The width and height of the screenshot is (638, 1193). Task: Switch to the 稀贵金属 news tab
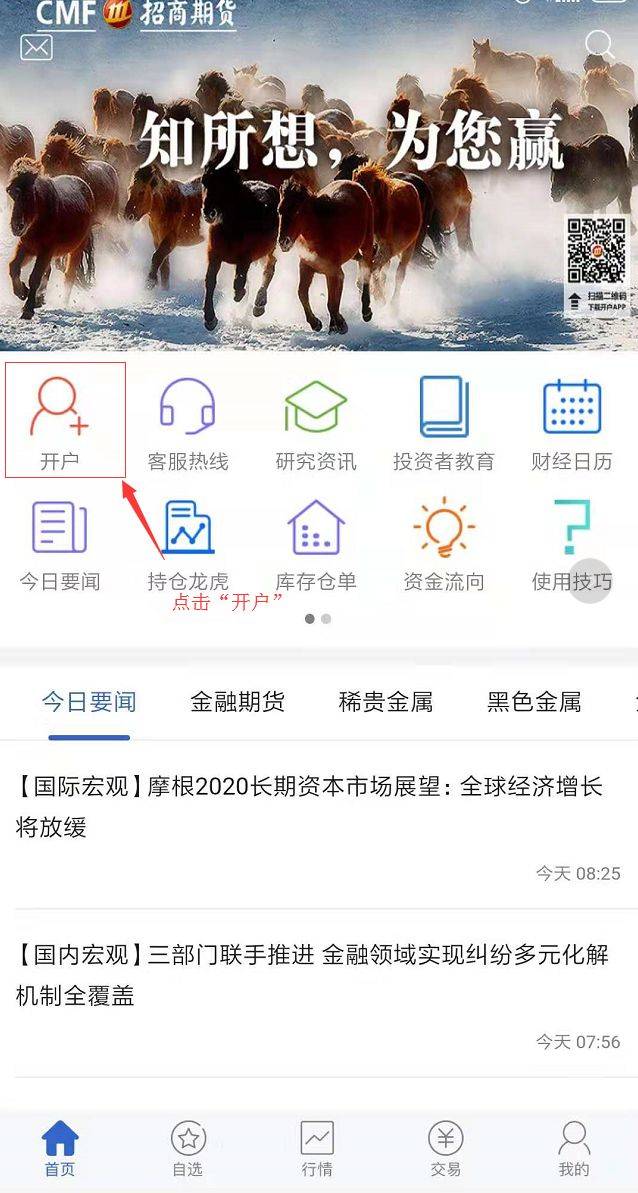pos(385,702)
